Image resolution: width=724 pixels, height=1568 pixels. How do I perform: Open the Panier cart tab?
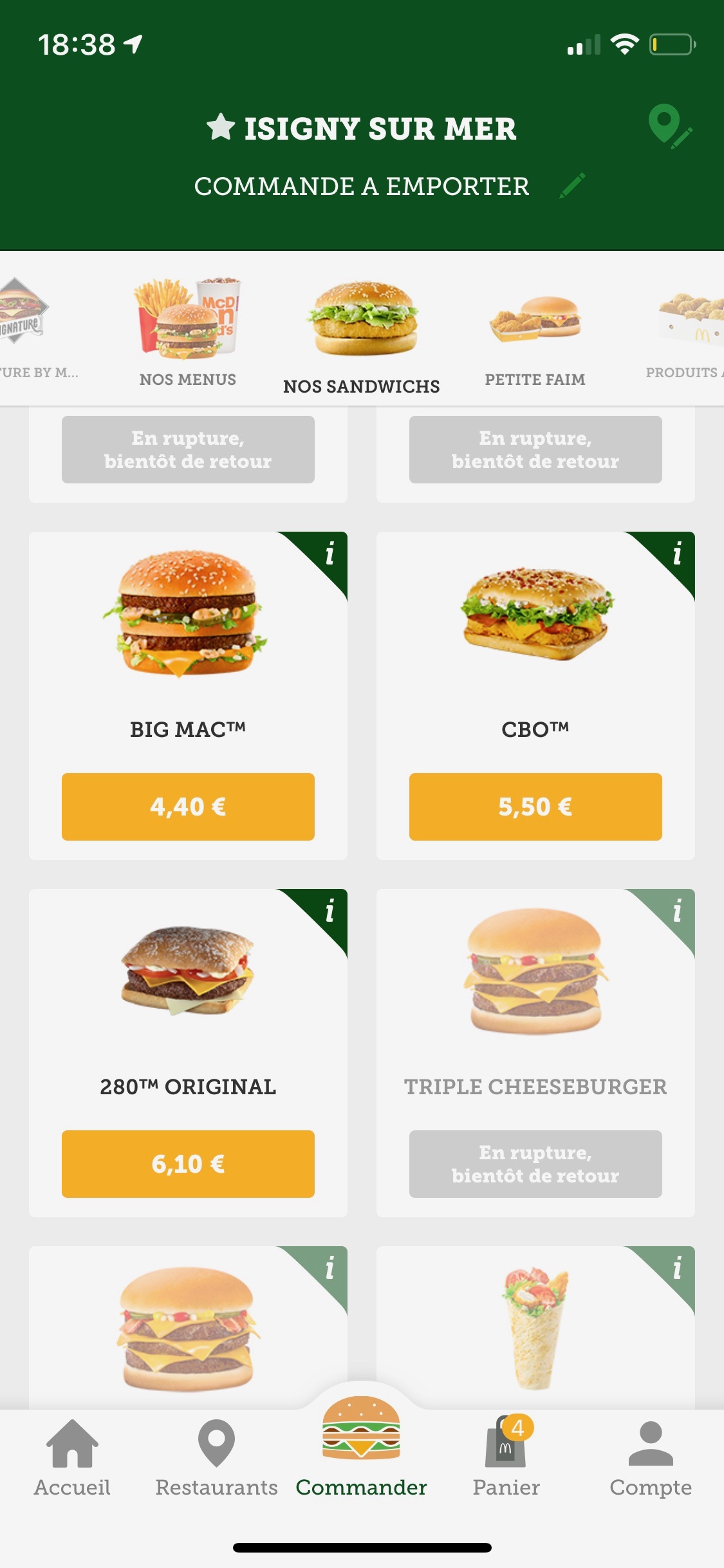(506, 1458)
